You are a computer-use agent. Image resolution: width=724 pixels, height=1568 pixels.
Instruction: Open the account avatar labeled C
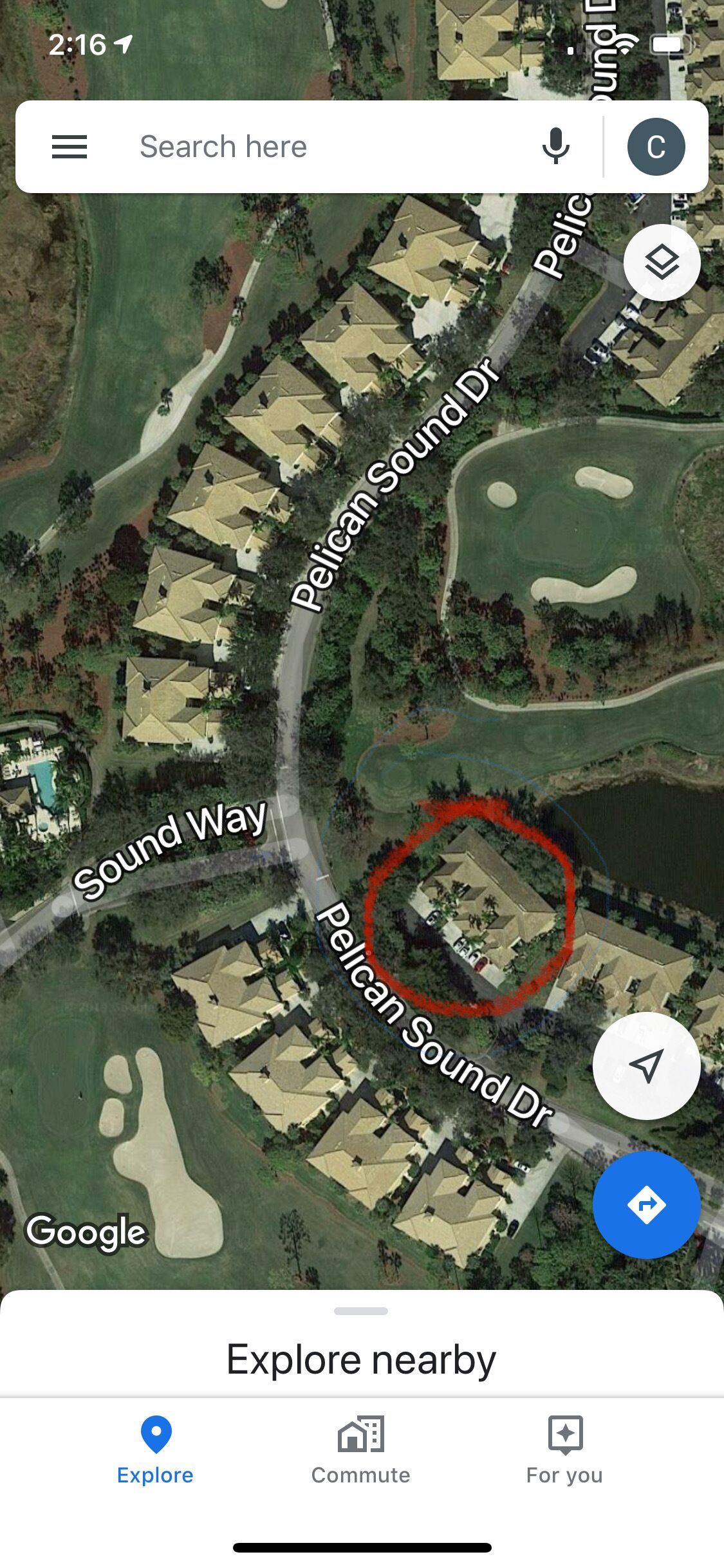656,147
